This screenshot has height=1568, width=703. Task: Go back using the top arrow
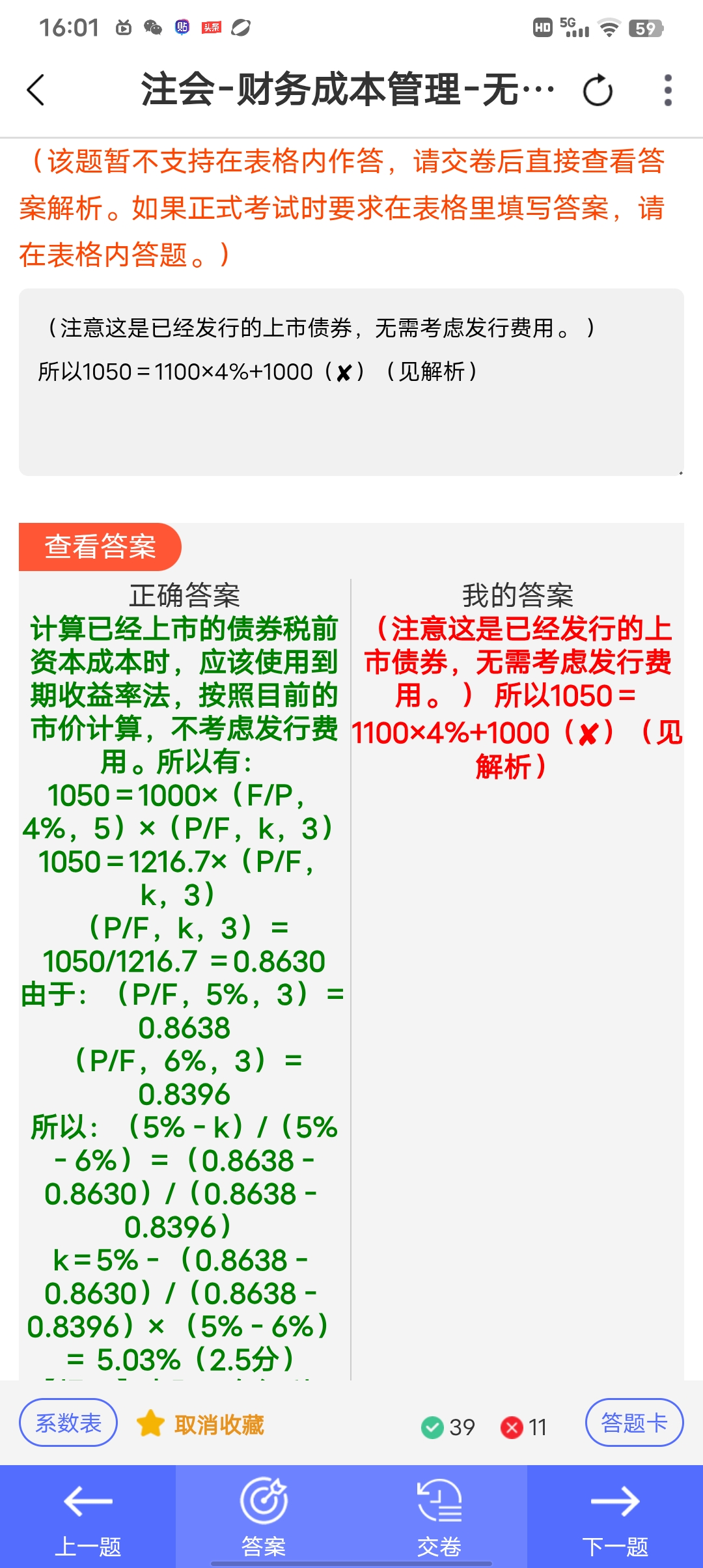[x=36, y=90]
